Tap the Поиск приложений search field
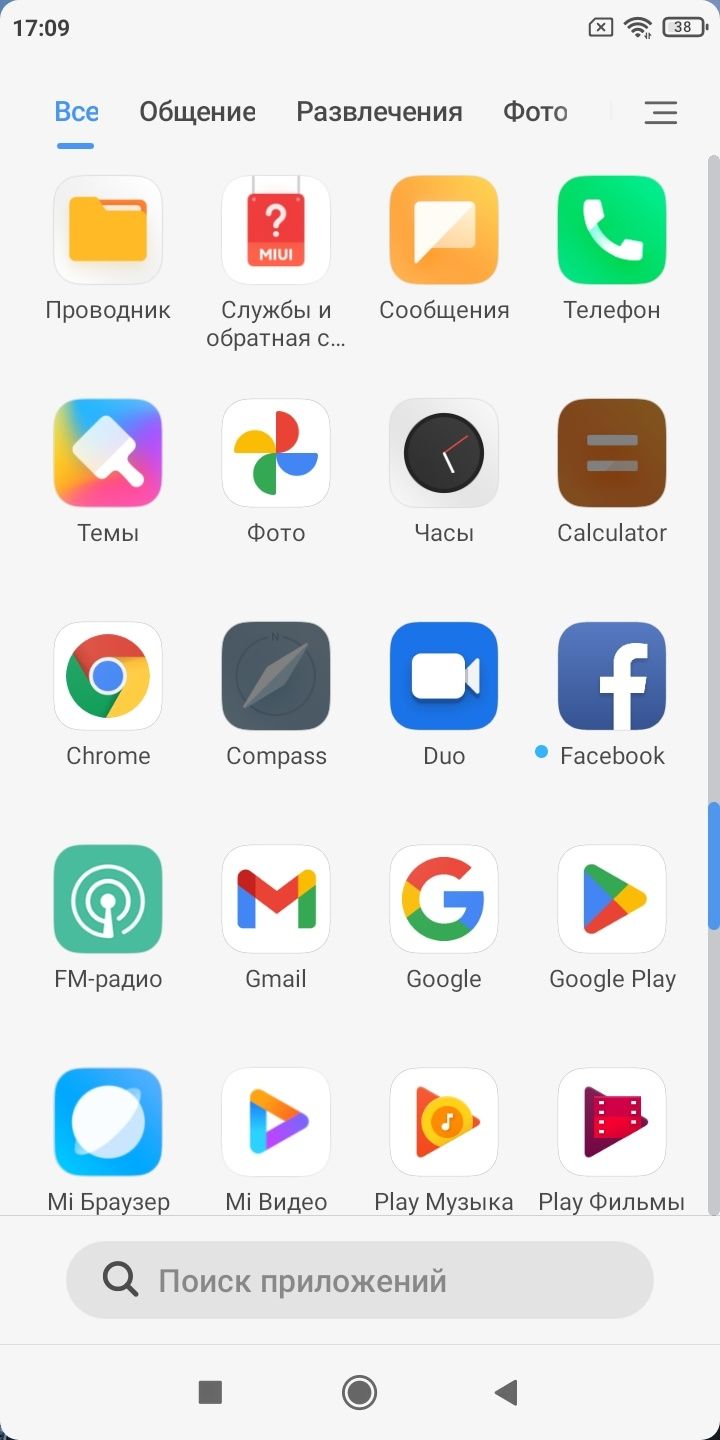 click(x=360, y=1280)
